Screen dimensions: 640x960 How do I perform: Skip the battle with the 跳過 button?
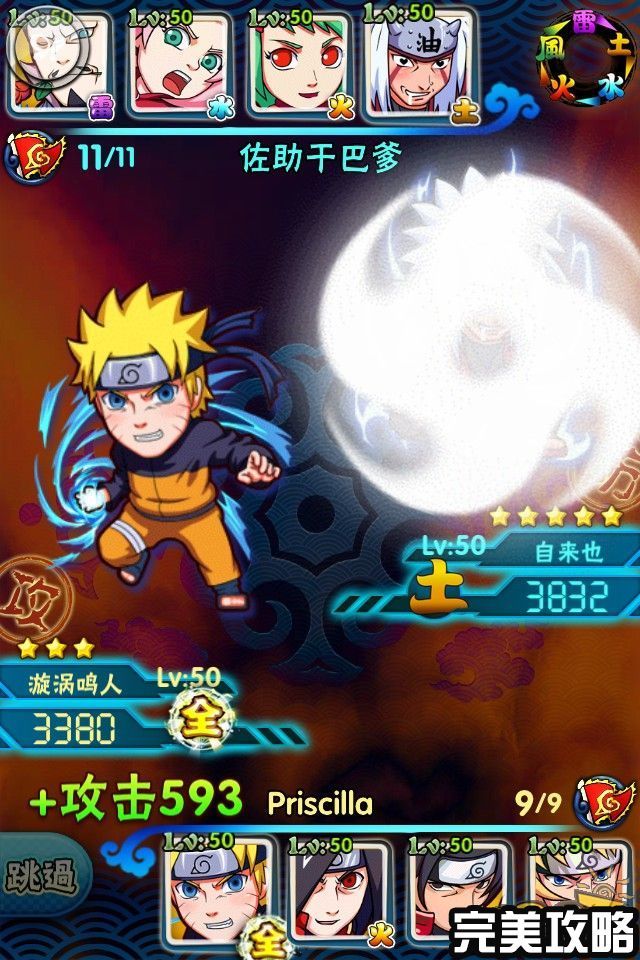point(42,877)
